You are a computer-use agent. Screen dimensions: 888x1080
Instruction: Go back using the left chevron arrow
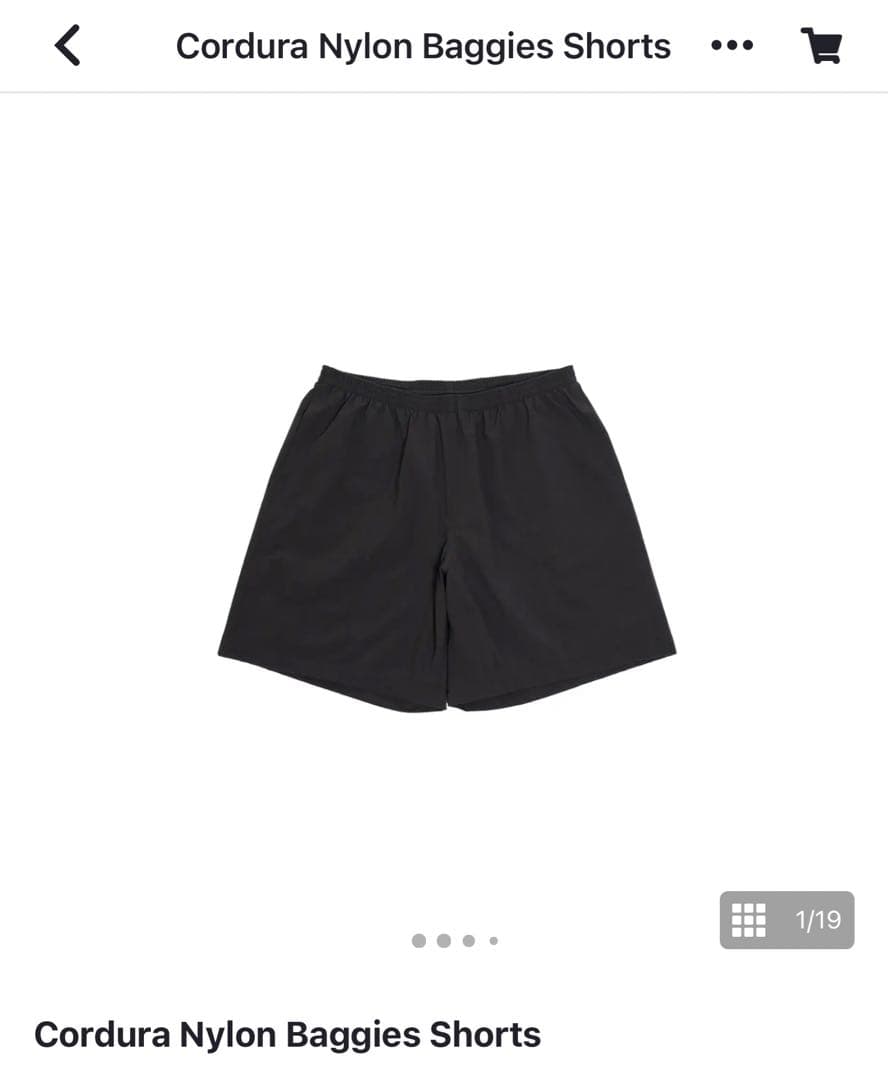67,45
